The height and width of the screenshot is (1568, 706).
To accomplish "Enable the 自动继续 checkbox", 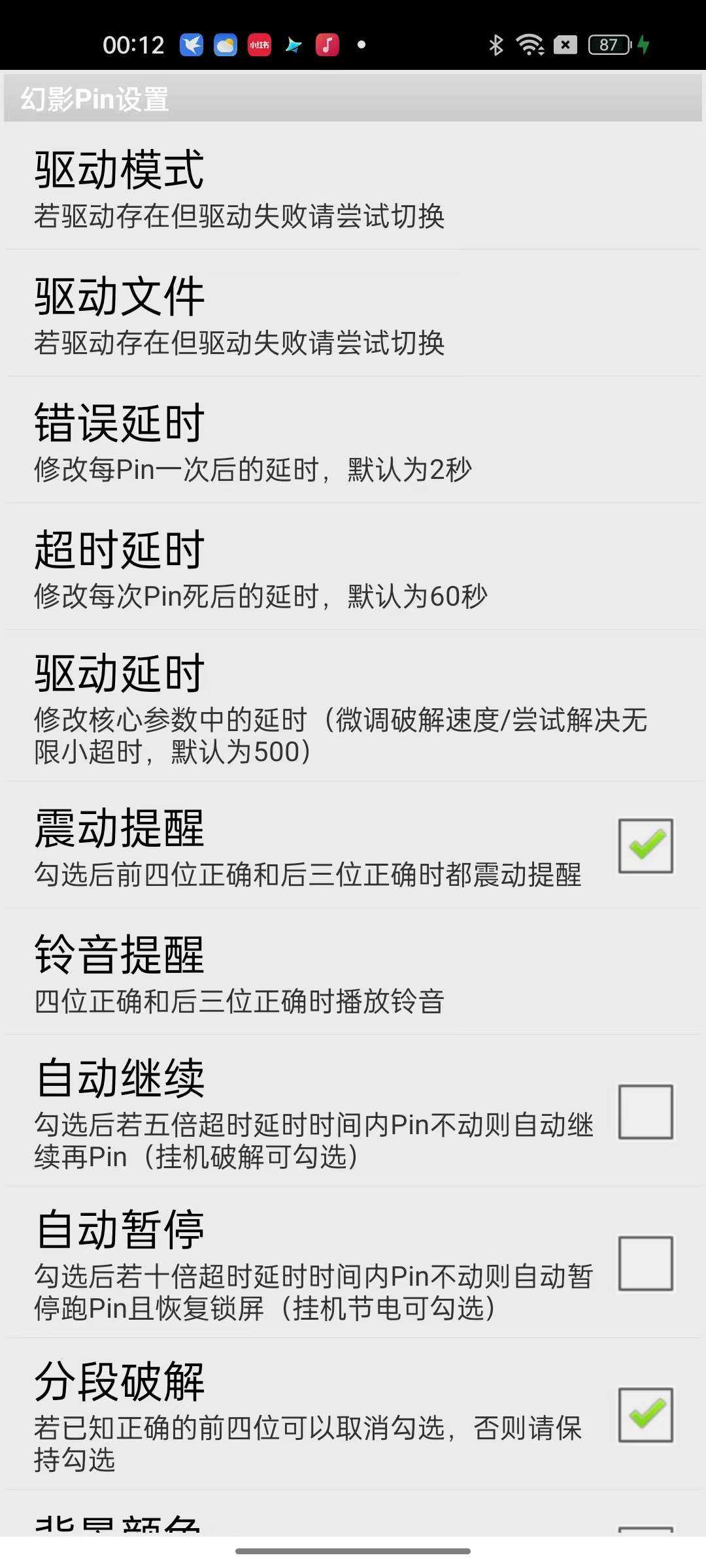I will pyautogui.click(x=645, y=1112).
